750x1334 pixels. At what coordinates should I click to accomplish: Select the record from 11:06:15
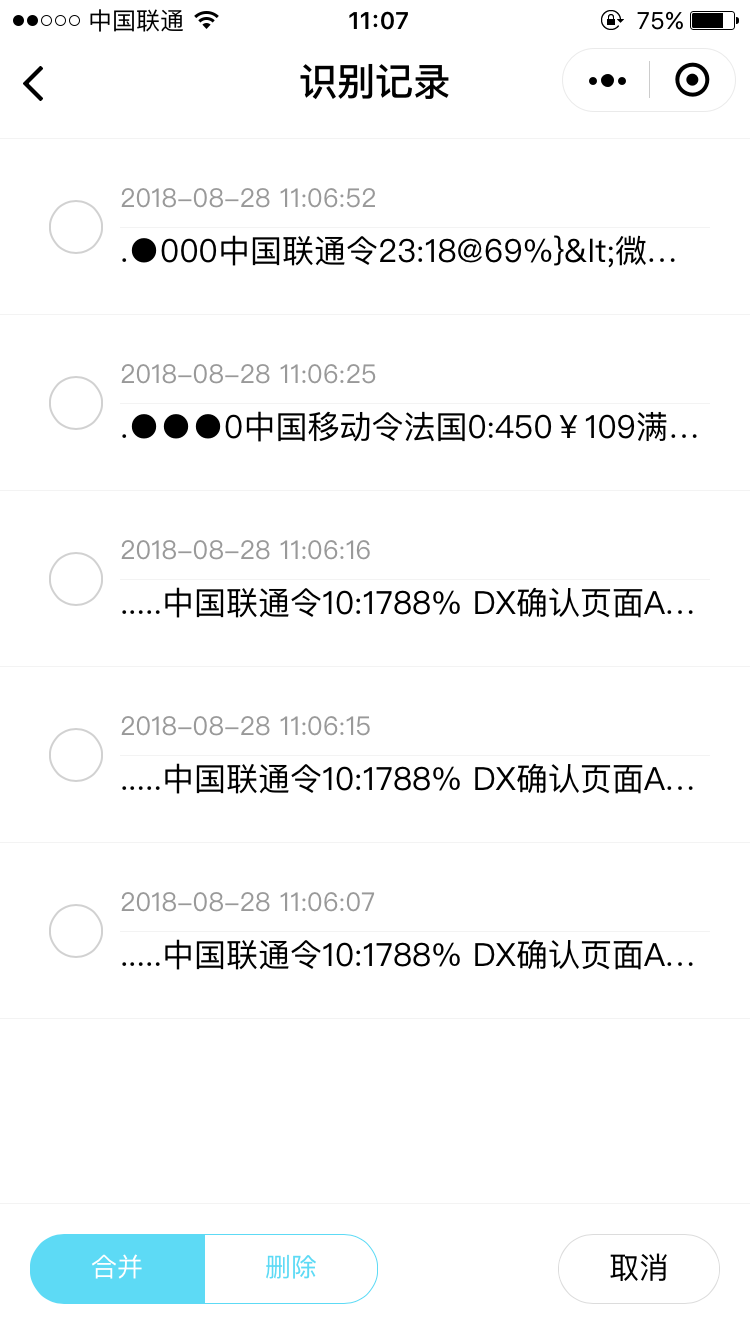tap(76, 755)
